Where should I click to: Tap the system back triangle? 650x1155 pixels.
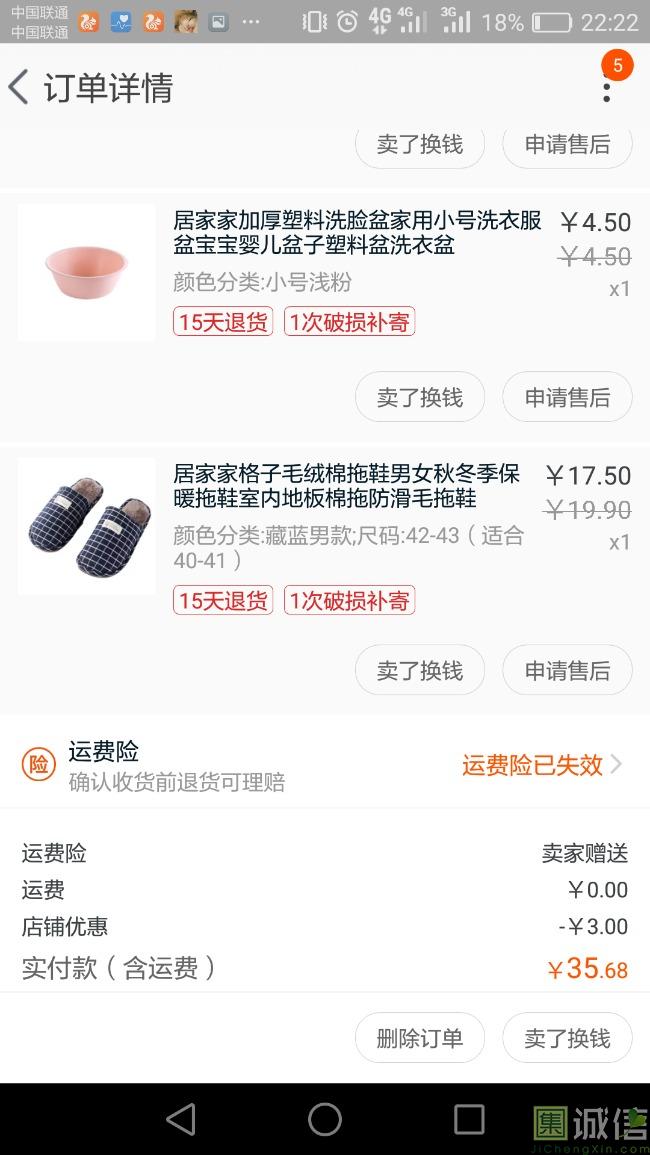tap(181, 1119)
